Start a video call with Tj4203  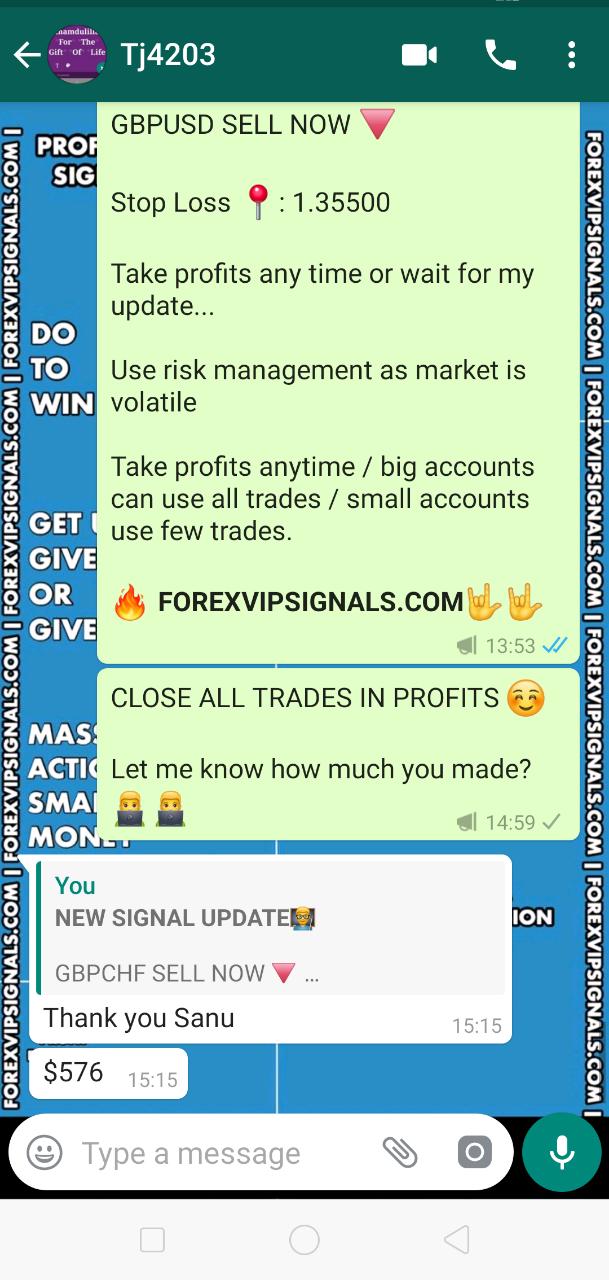click(x=419, y=55)
